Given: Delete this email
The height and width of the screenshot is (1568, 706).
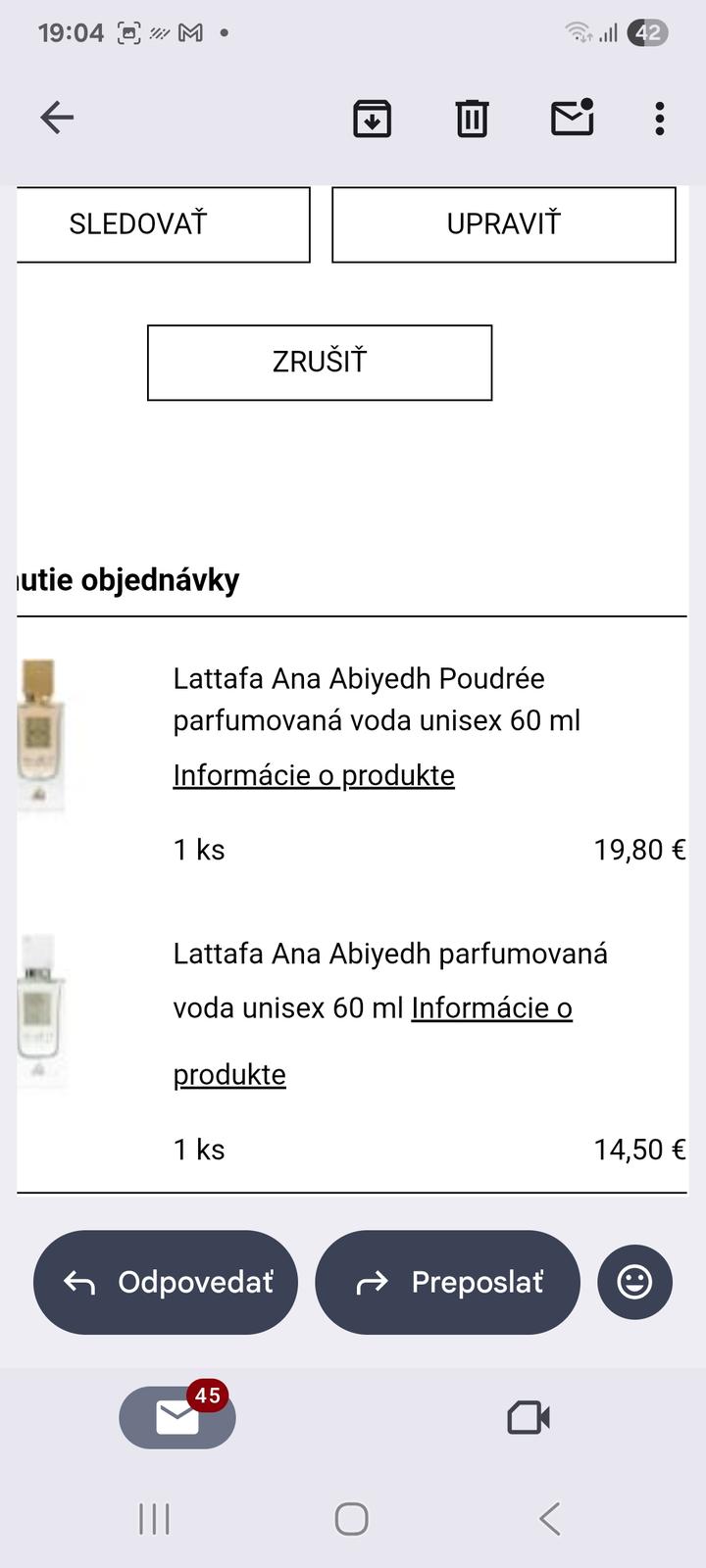Looking at the screenshot, I should coord(472,119).
